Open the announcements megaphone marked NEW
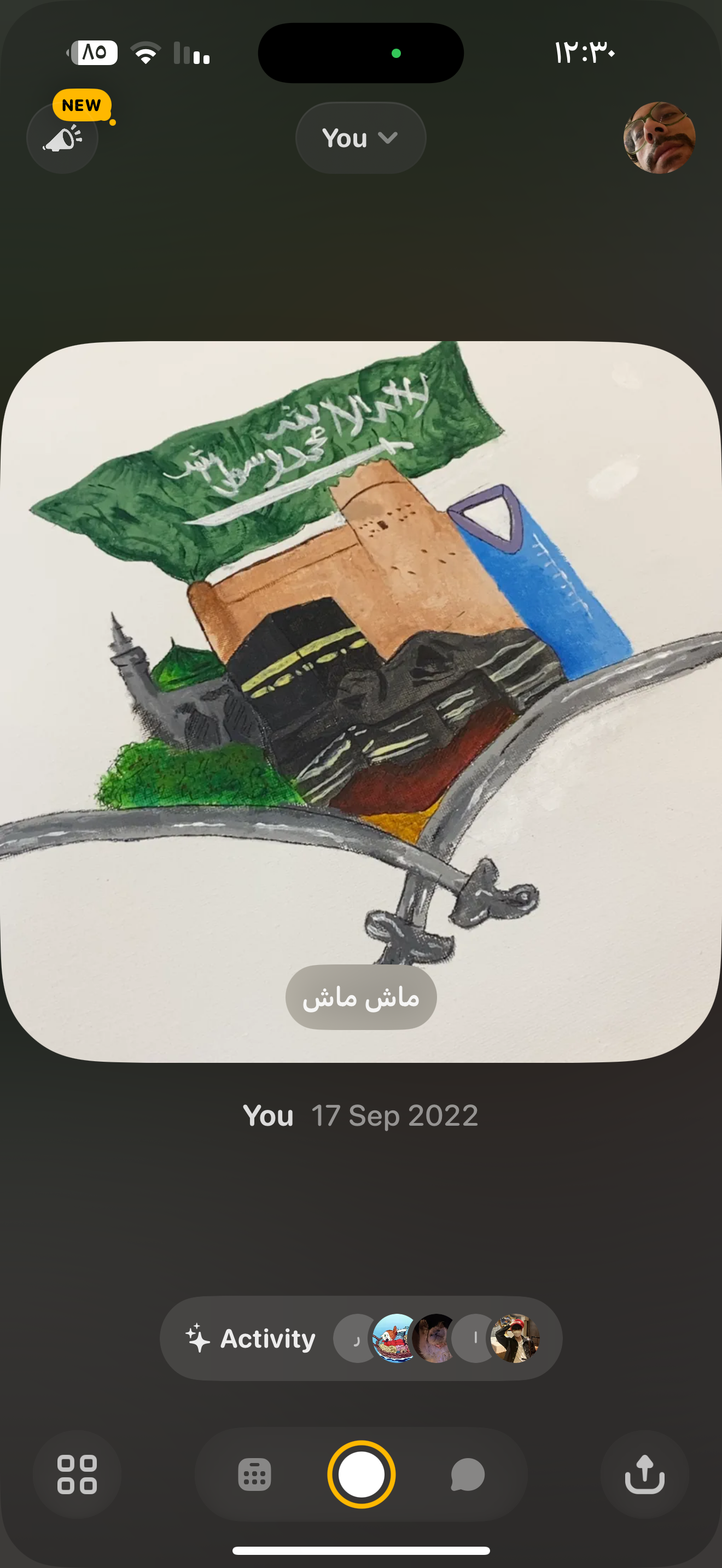 pos(63,138)
